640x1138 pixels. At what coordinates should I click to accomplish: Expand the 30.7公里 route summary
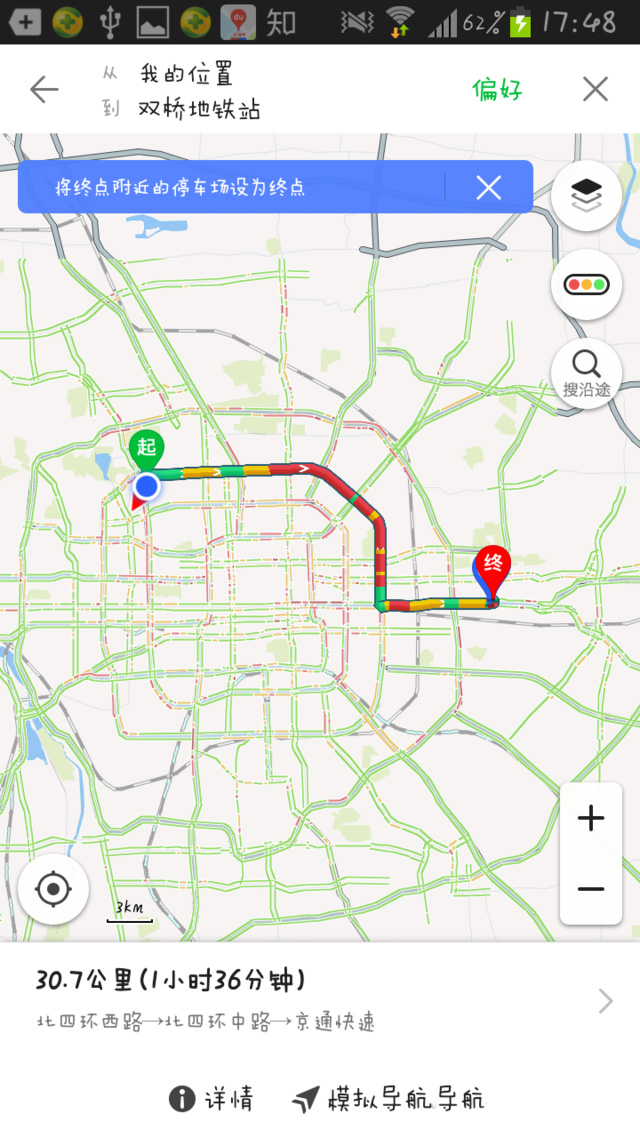pyautogui.click(x=320, y=1000)
